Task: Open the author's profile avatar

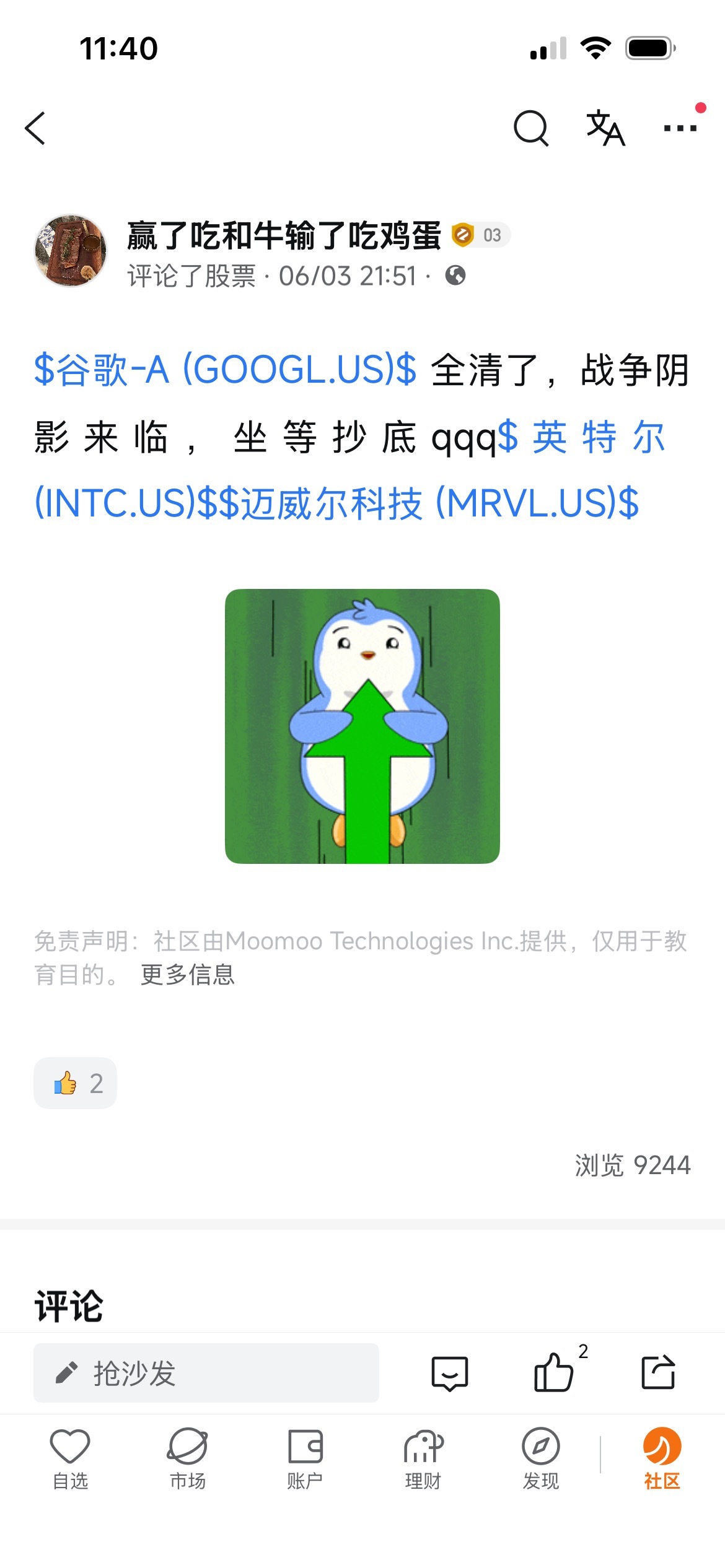Action: (x=71, y=251)
